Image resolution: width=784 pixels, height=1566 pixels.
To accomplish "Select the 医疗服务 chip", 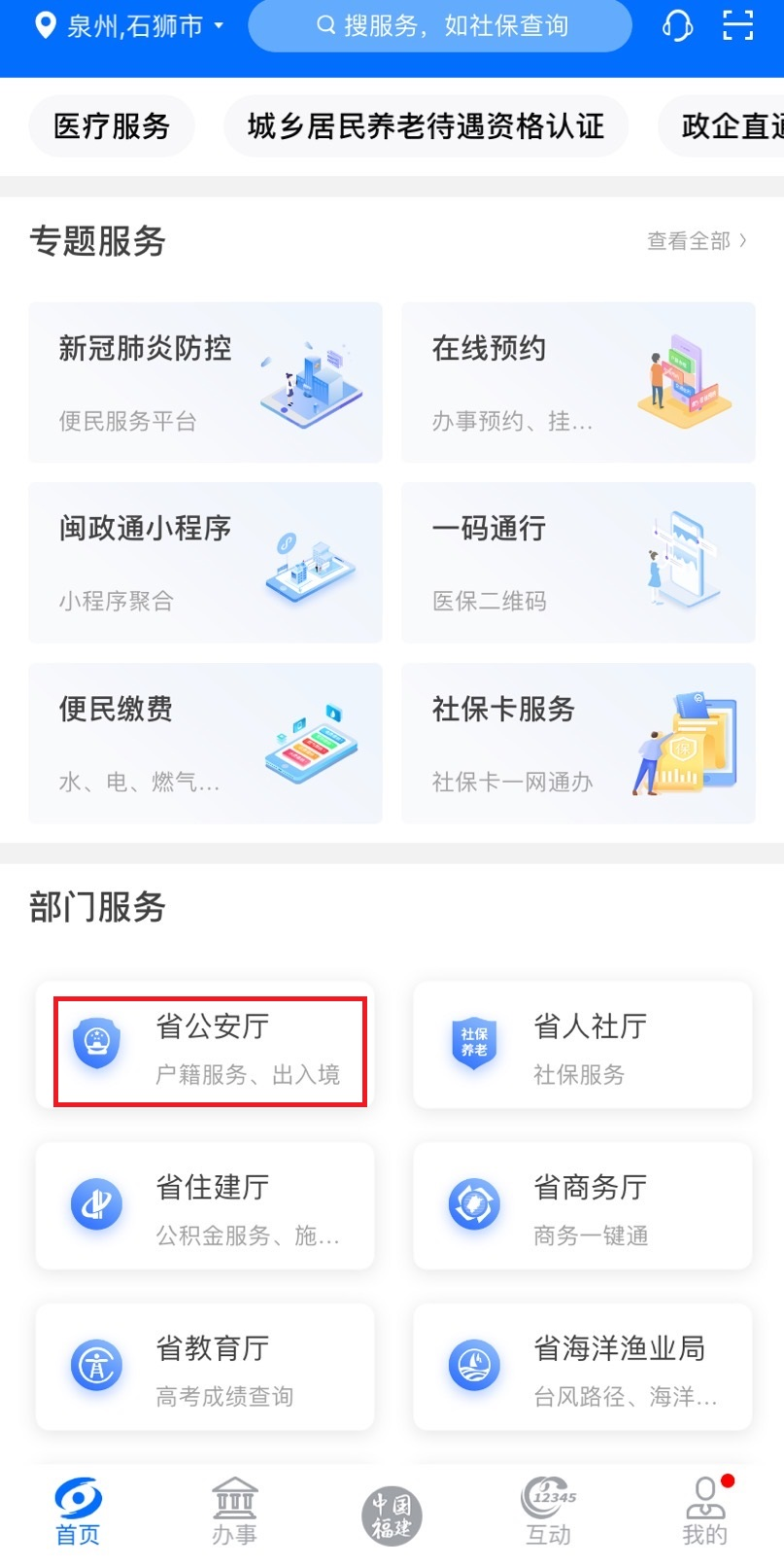I will click(x=112, y=126).
